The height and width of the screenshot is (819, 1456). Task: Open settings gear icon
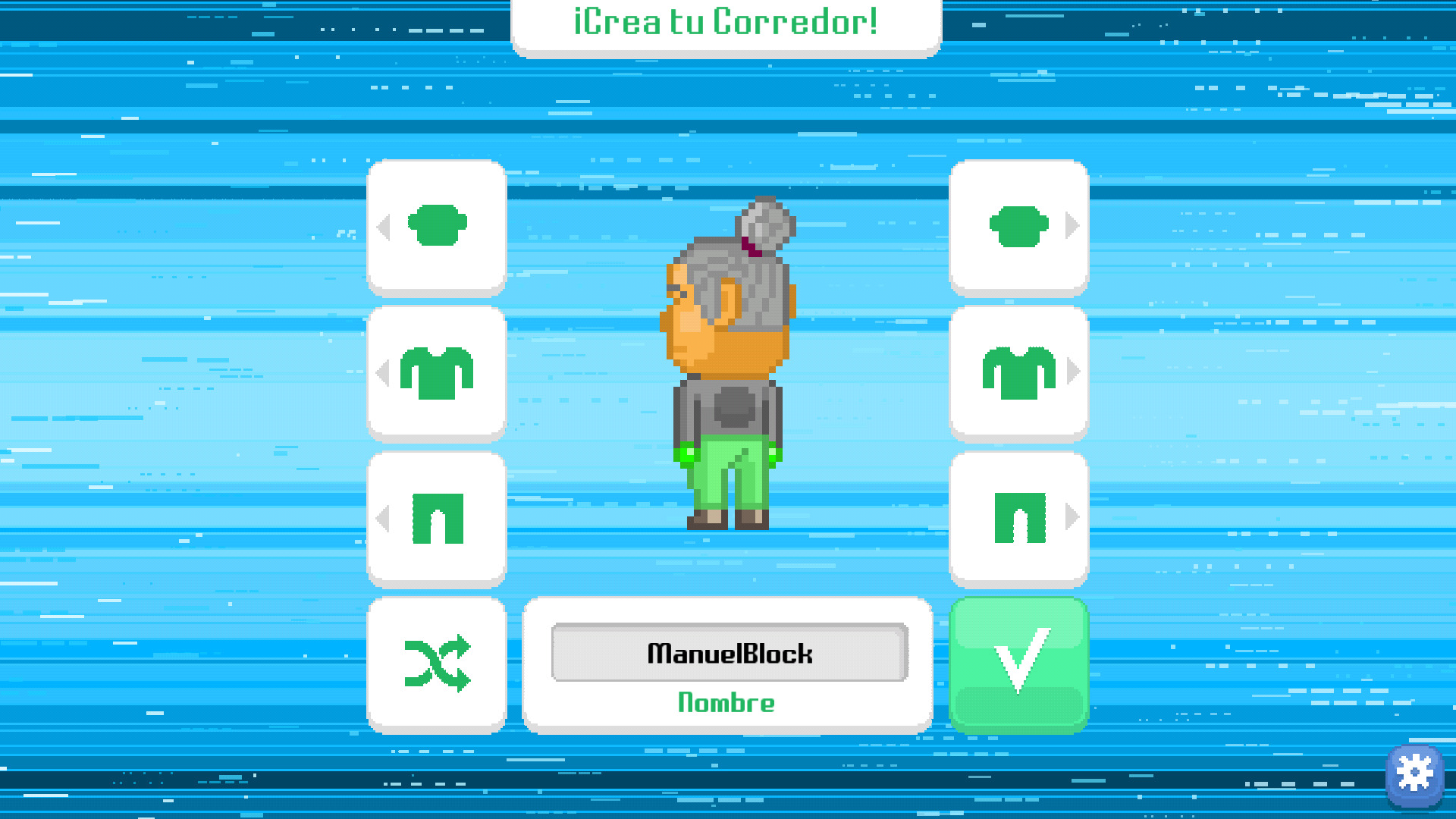[x=1414, y=775]
